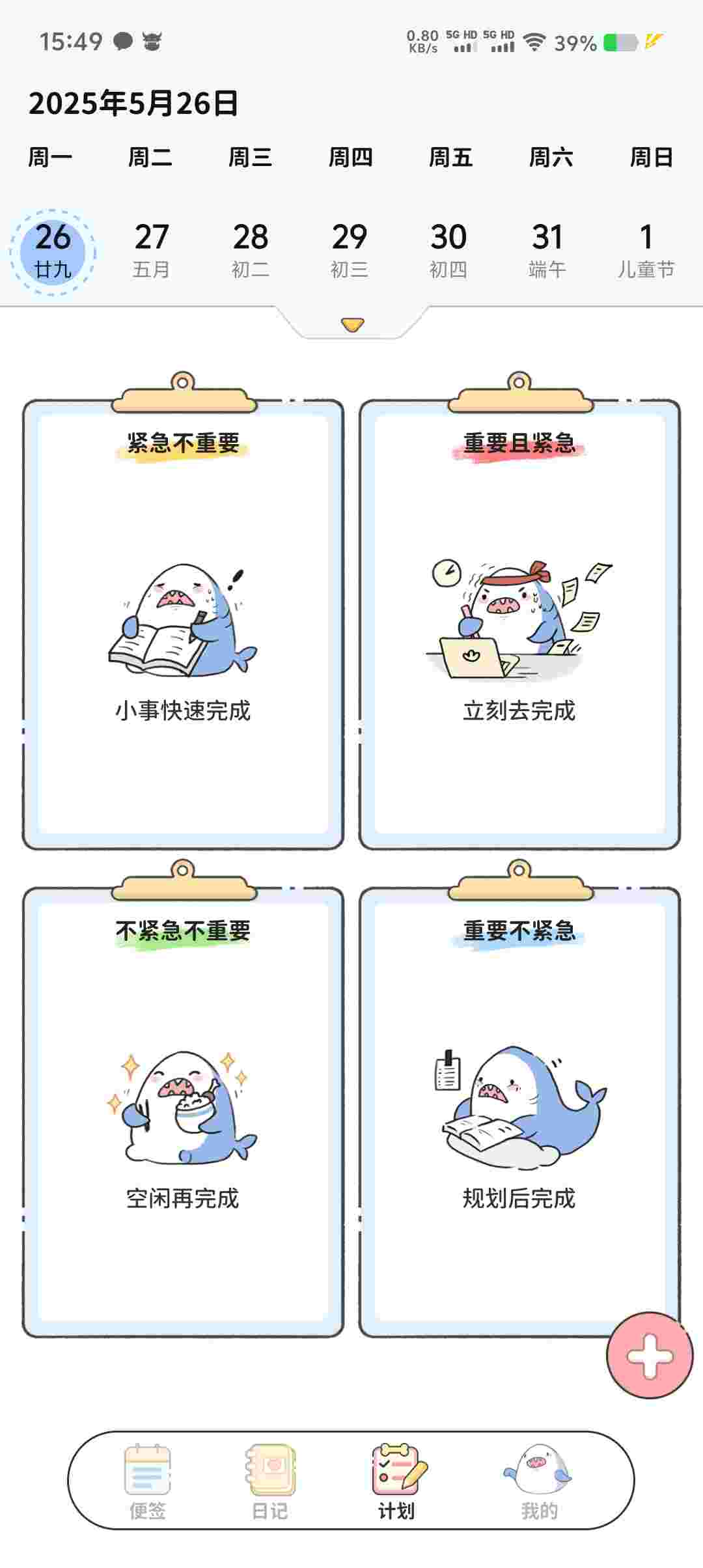Select Wednesday the 28th date
Viewport: 703px width, 1568px height.
[251, 251]
